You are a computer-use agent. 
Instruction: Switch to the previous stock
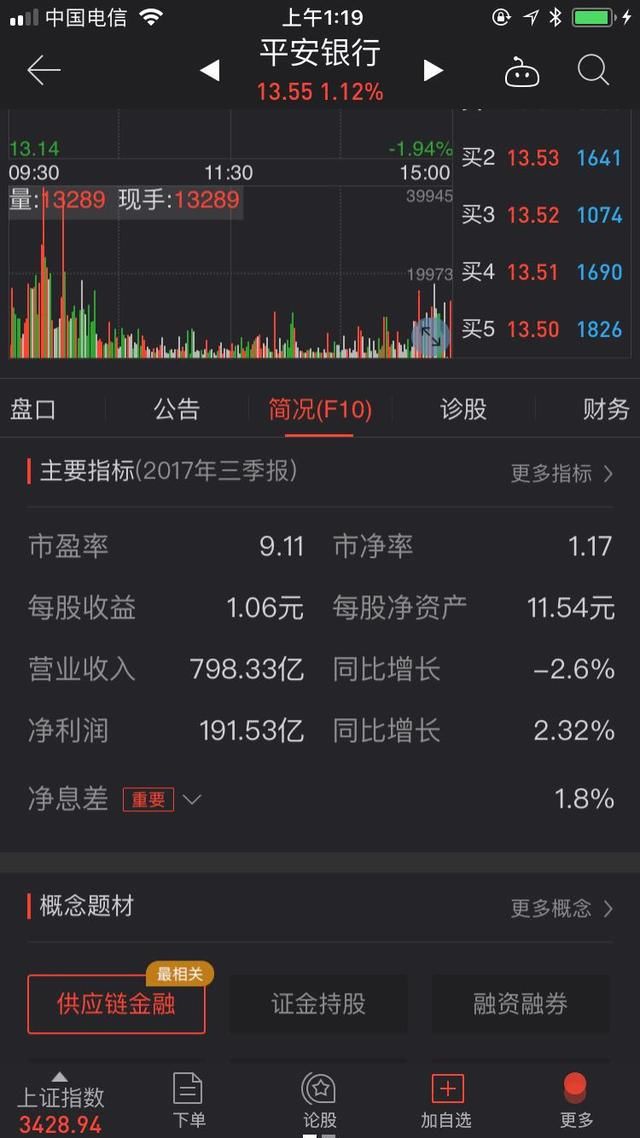(210, 70)
